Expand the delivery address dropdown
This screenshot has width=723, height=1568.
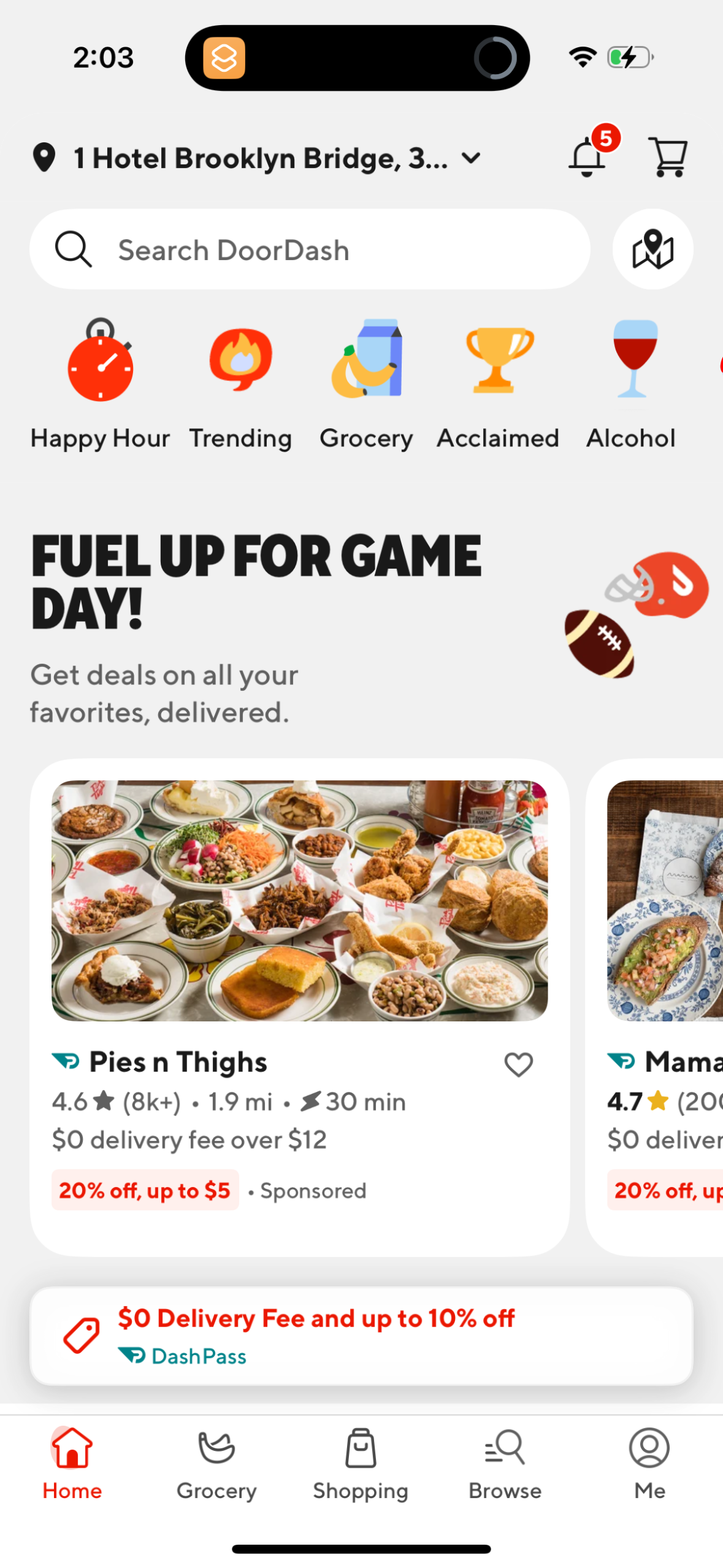(471, 158)
